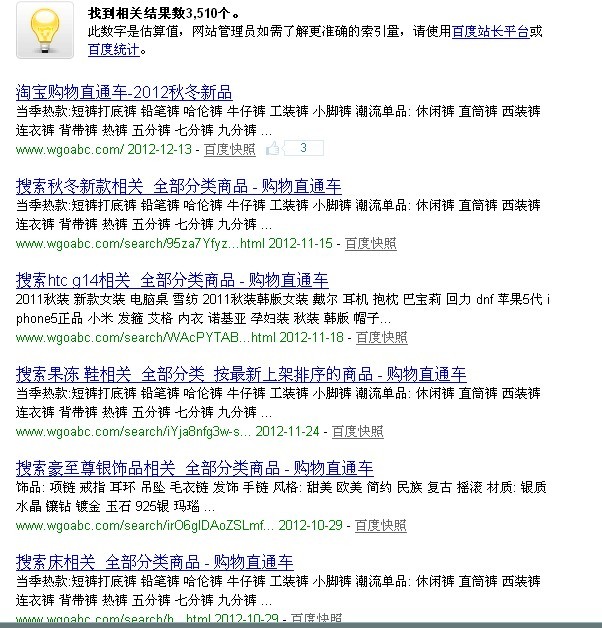602x628 pixels.
Task: Open the 百度站长平台 link
Action: (x=489, y=32)
